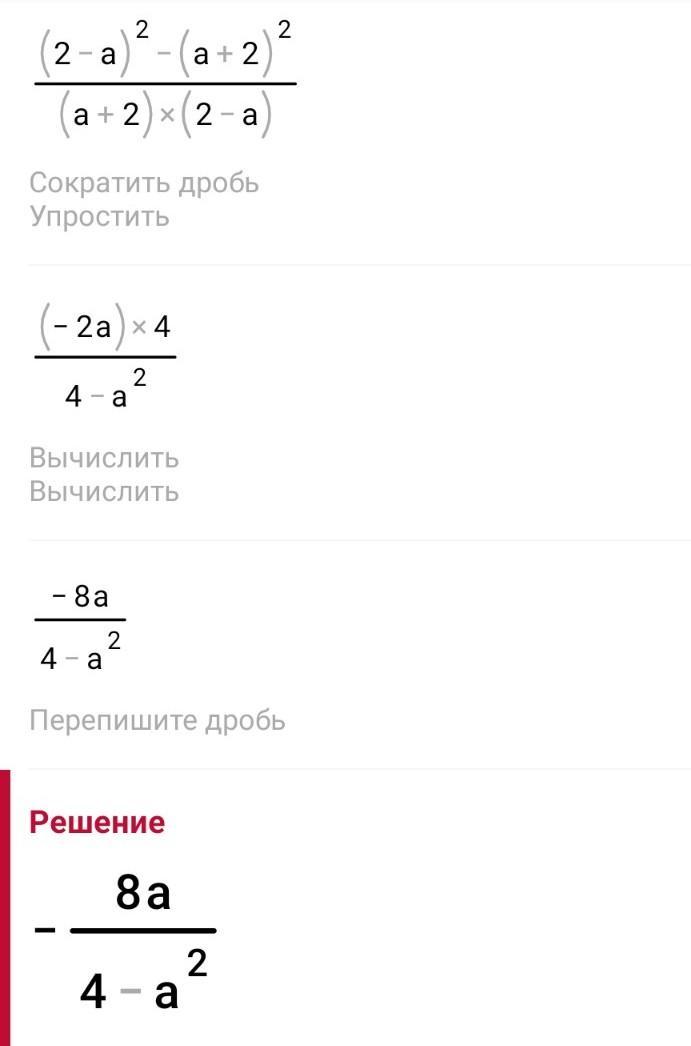Open the 'Решение' result card
This screenshot has width=691, height=1046.
(x=97, y=823)
